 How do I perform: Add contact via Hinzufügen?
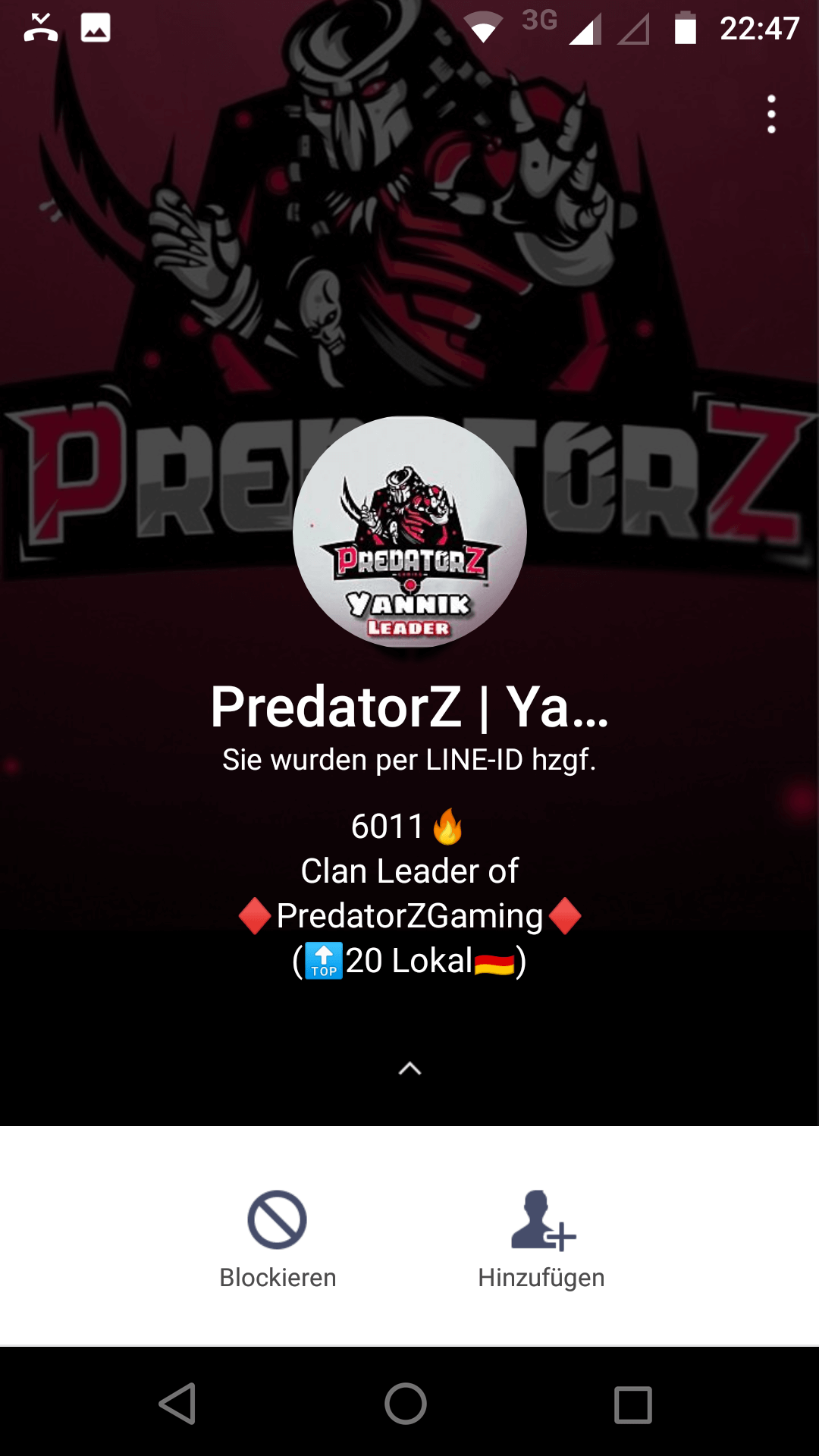(x=541, y=1239)
